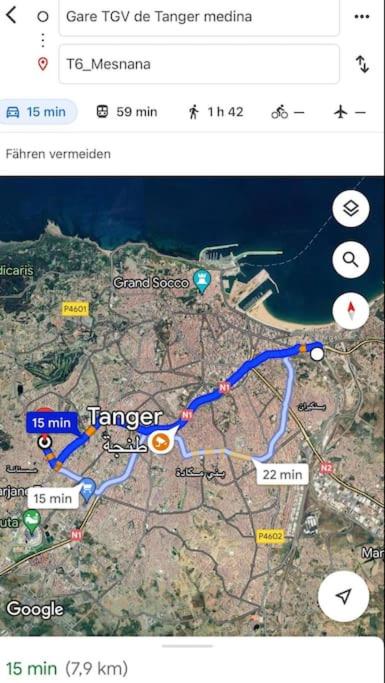This screenshot has height=683, width=385.
Task: Open the map layers selector
Action: coord(351,209)
